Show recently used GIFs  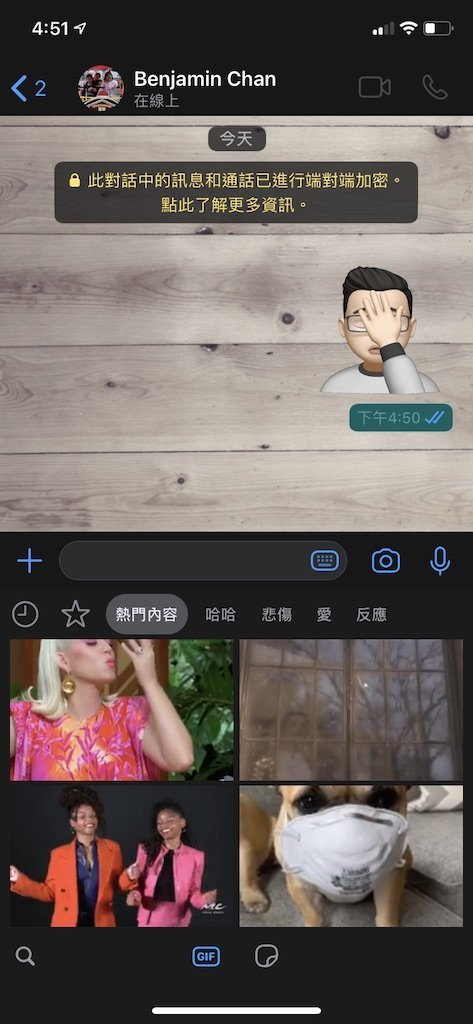(25, 614)
